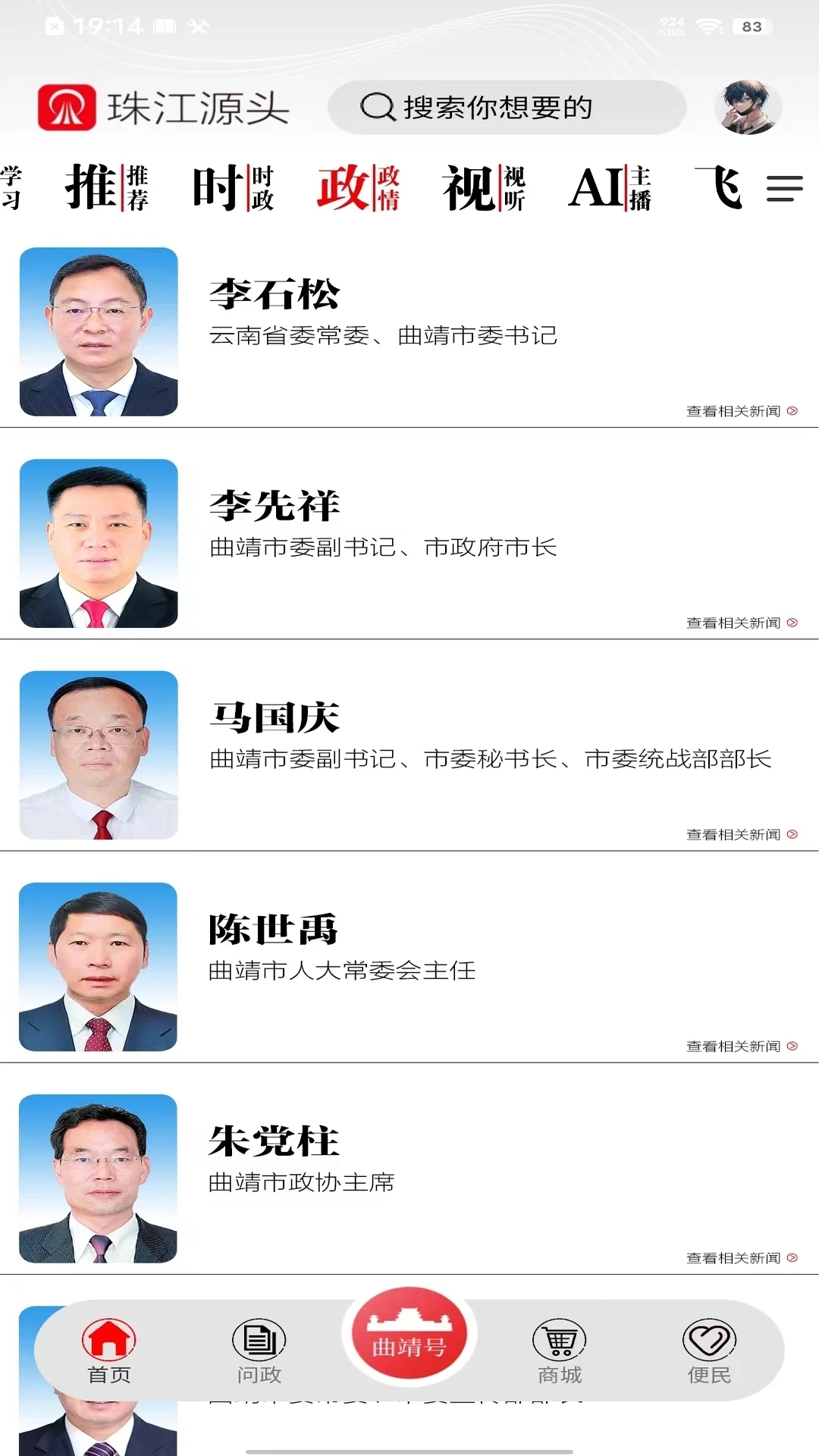Switch to the 时政 tab

[233, 187]
